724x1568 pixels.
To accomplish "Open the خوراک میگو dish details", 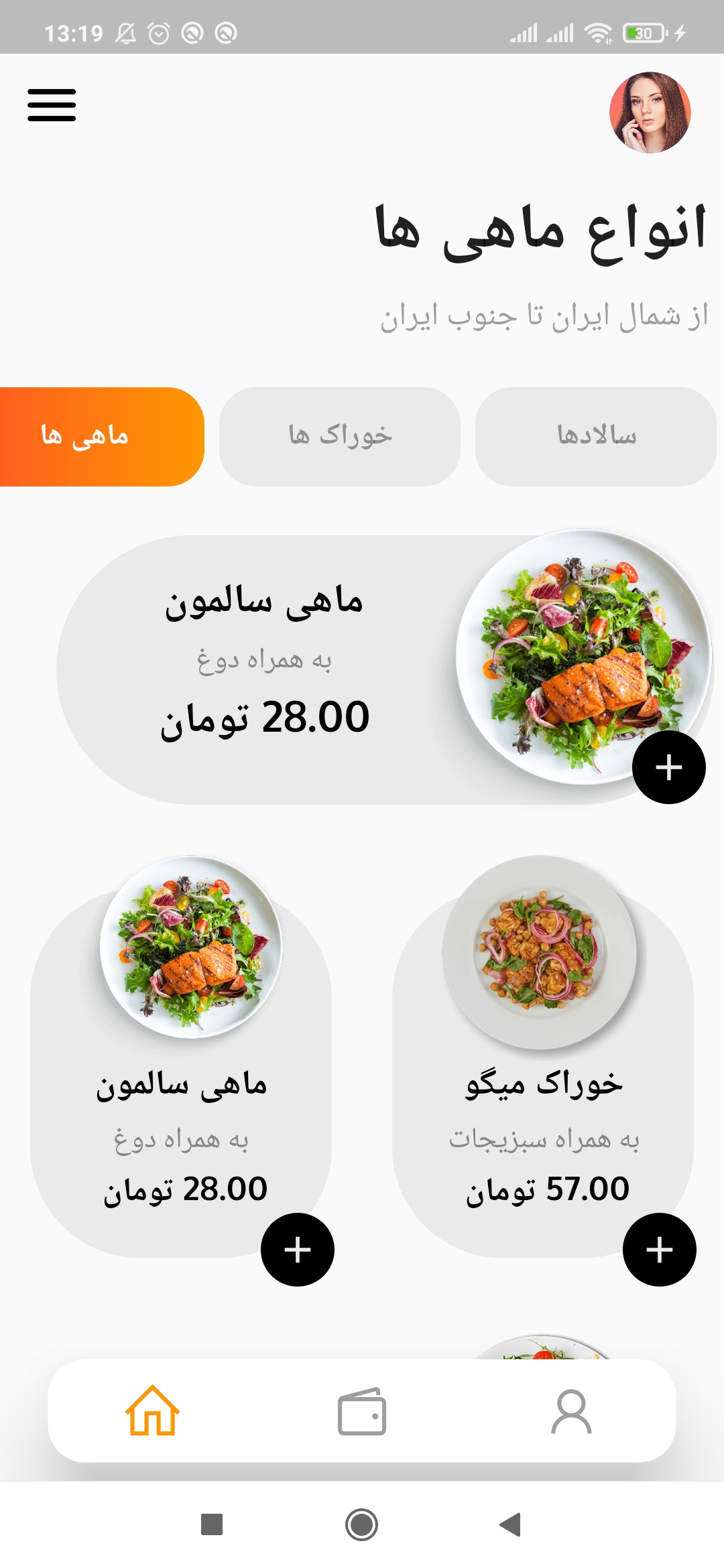I will 543,1086.
